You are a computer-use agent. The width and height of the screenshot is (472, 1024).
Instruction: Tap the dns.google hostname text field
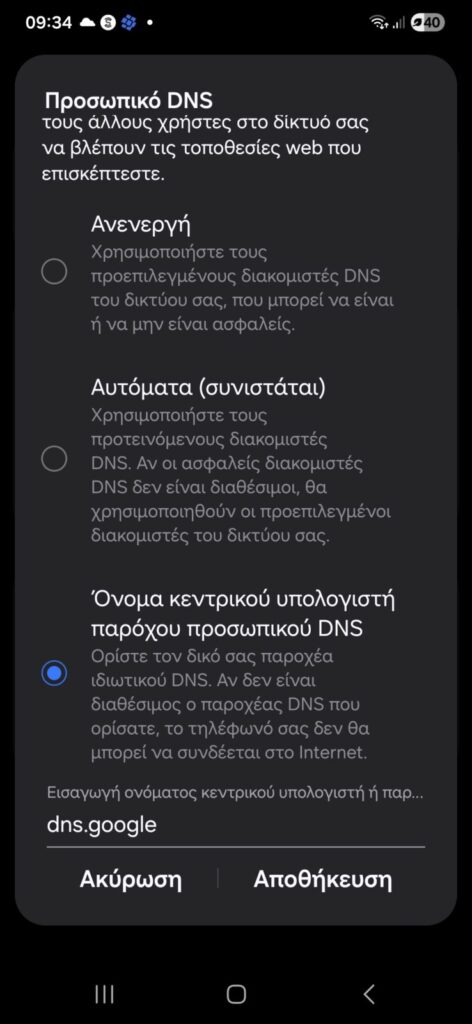tap(236, 825)
